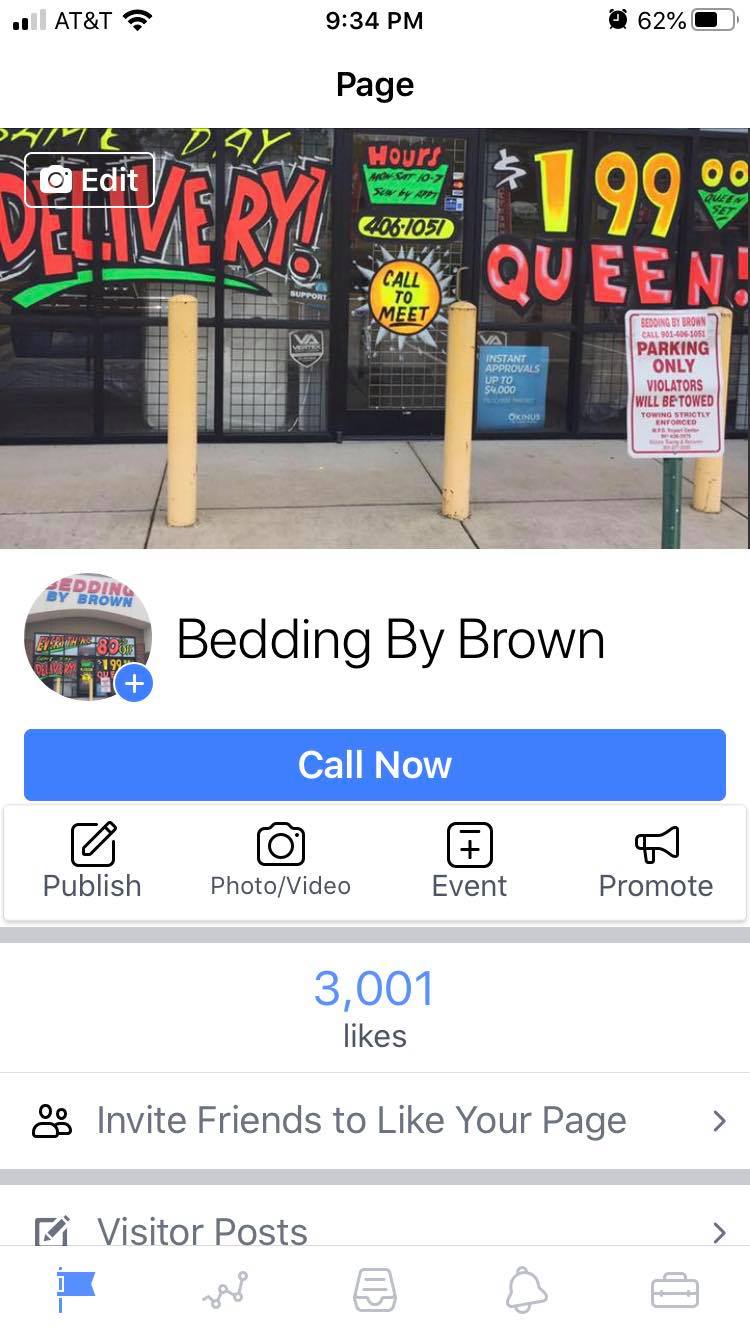Tap the Call Now button
750x1334 pixels.
click(x=375, y=765)
